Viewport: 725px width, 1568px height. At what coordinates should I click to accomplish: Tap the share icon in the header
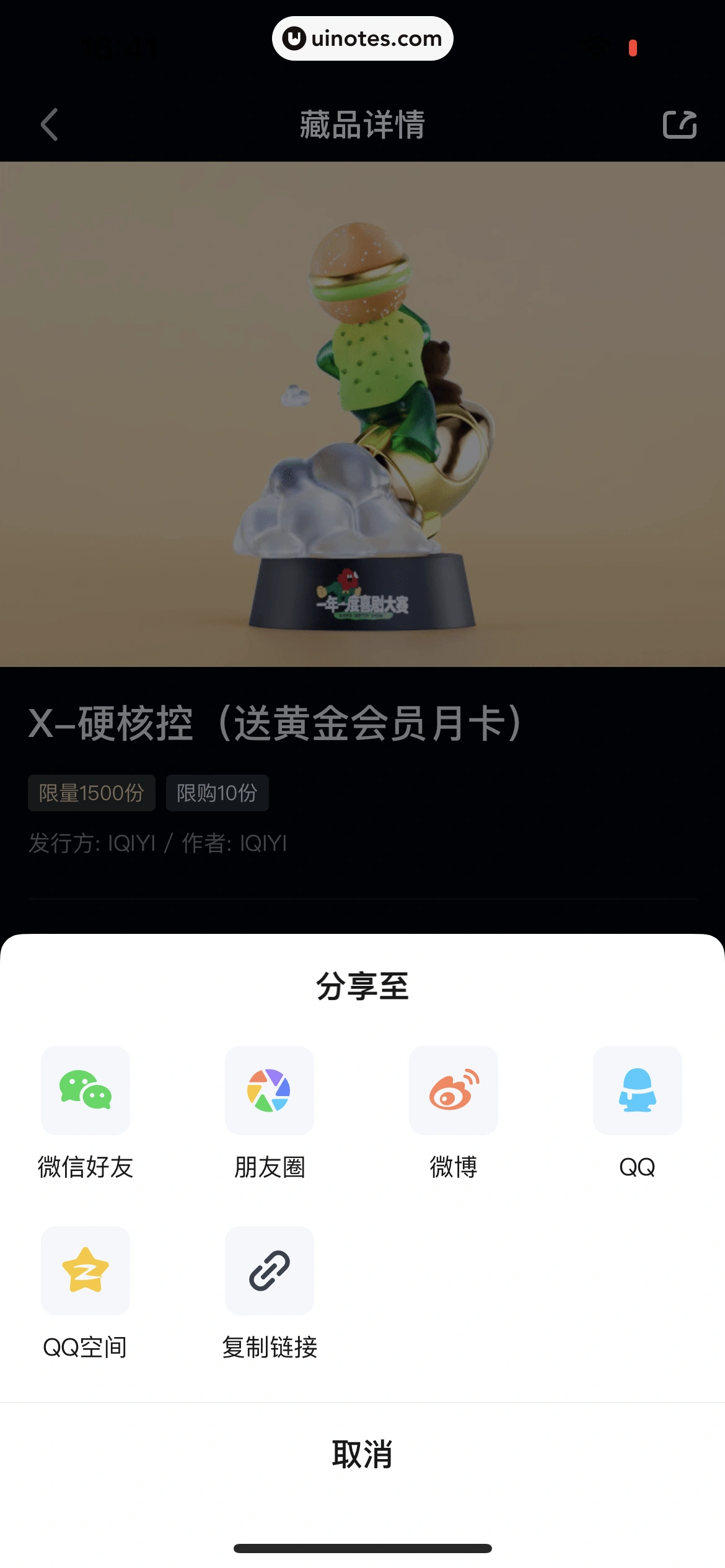coord(680,124)
